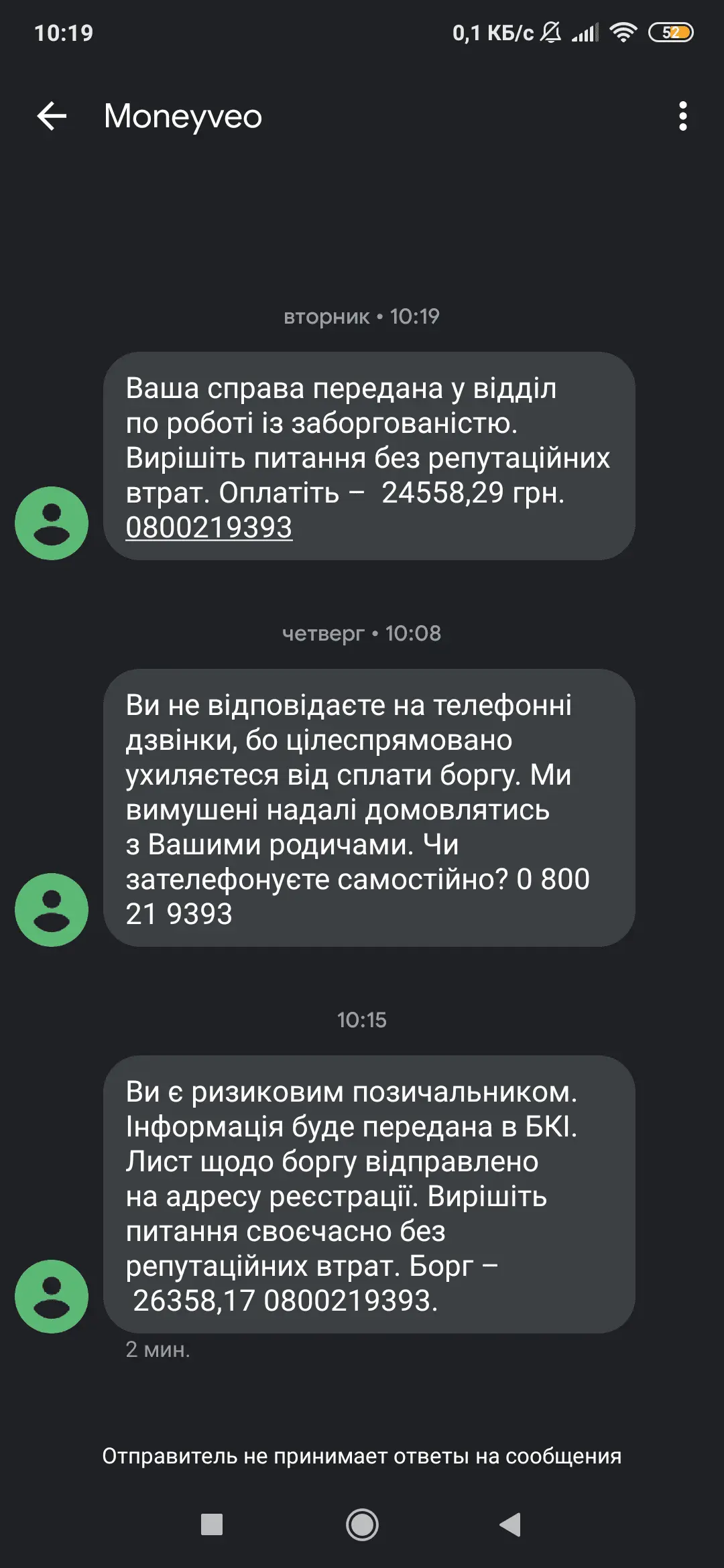Open the sender avatar beside the БКІ message
Screen dimensions: 724x1568
(x=52, y=1297)
